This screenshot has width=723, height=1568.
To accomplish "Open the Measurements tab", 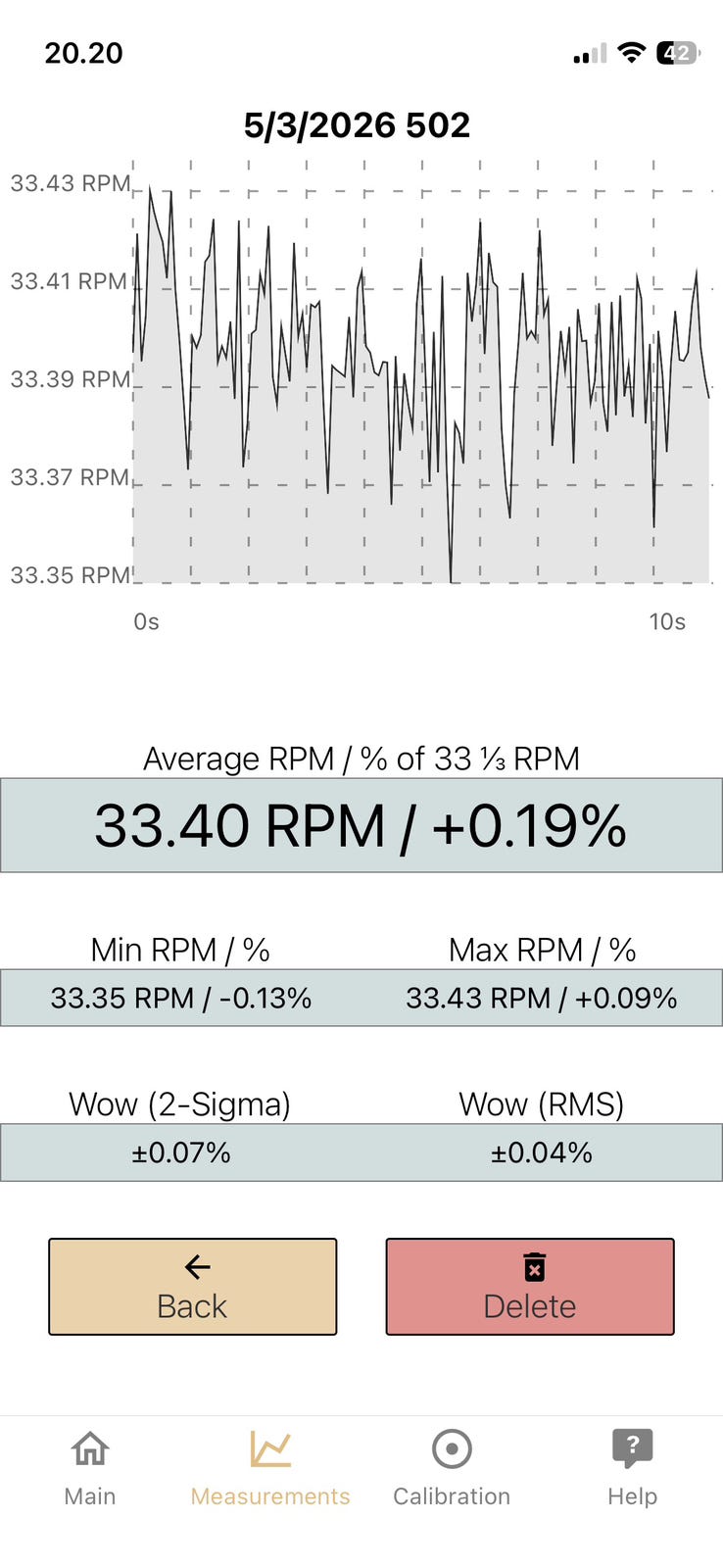I will coord(270,1468).
